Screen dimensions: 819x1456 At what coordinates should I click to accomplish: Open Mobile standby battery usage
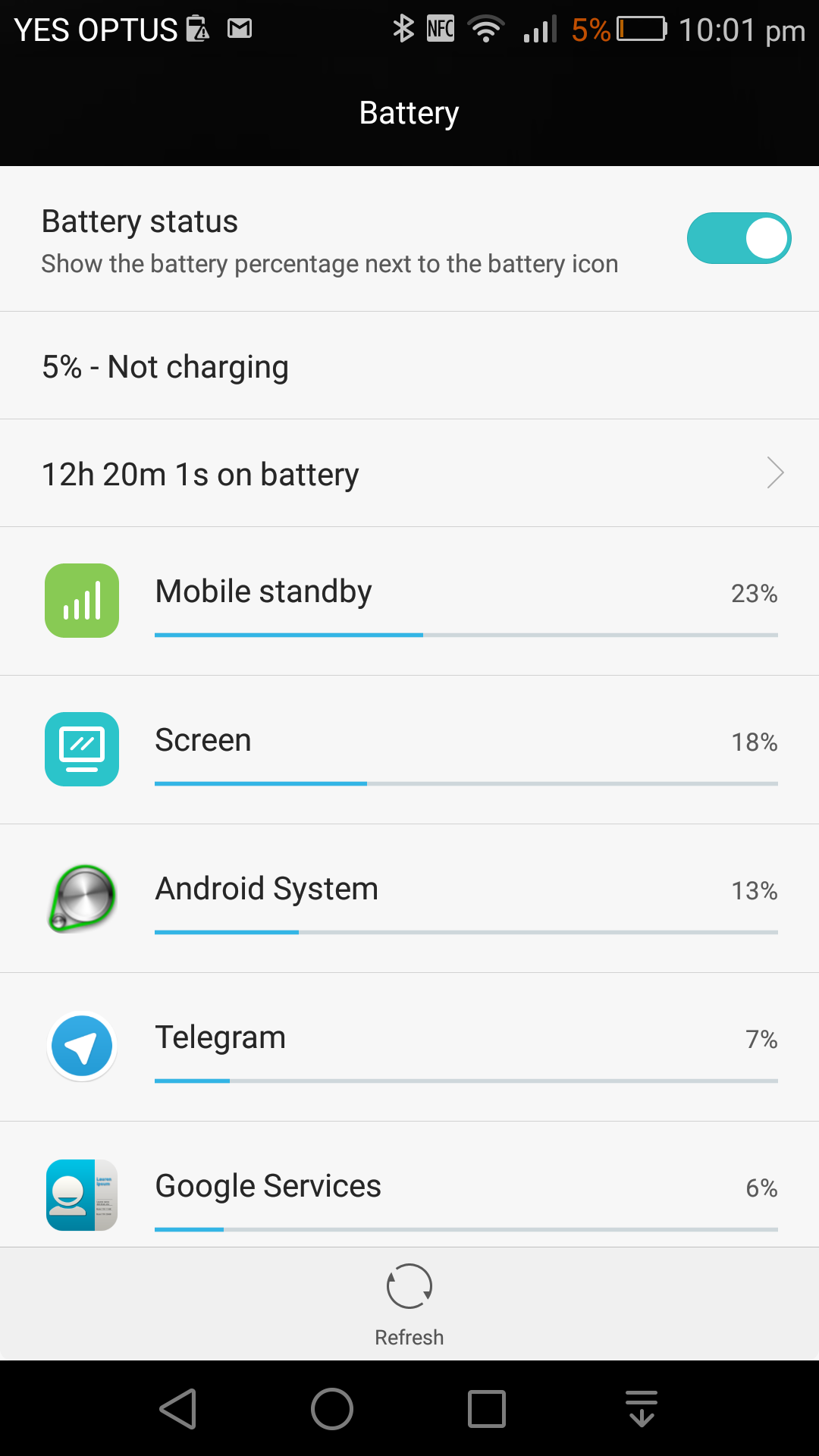(409, 601)
